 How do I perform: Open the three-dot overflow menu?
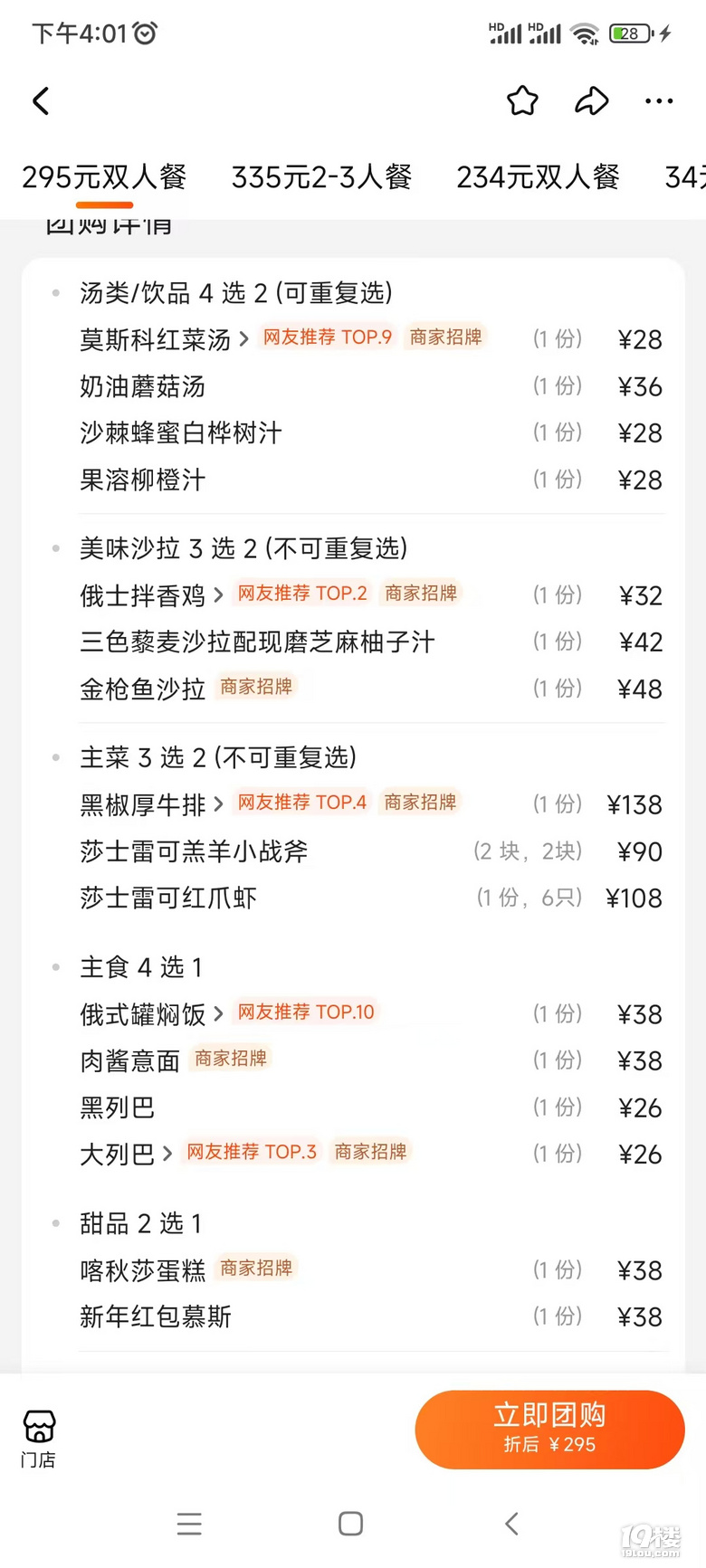click(659, 100)
